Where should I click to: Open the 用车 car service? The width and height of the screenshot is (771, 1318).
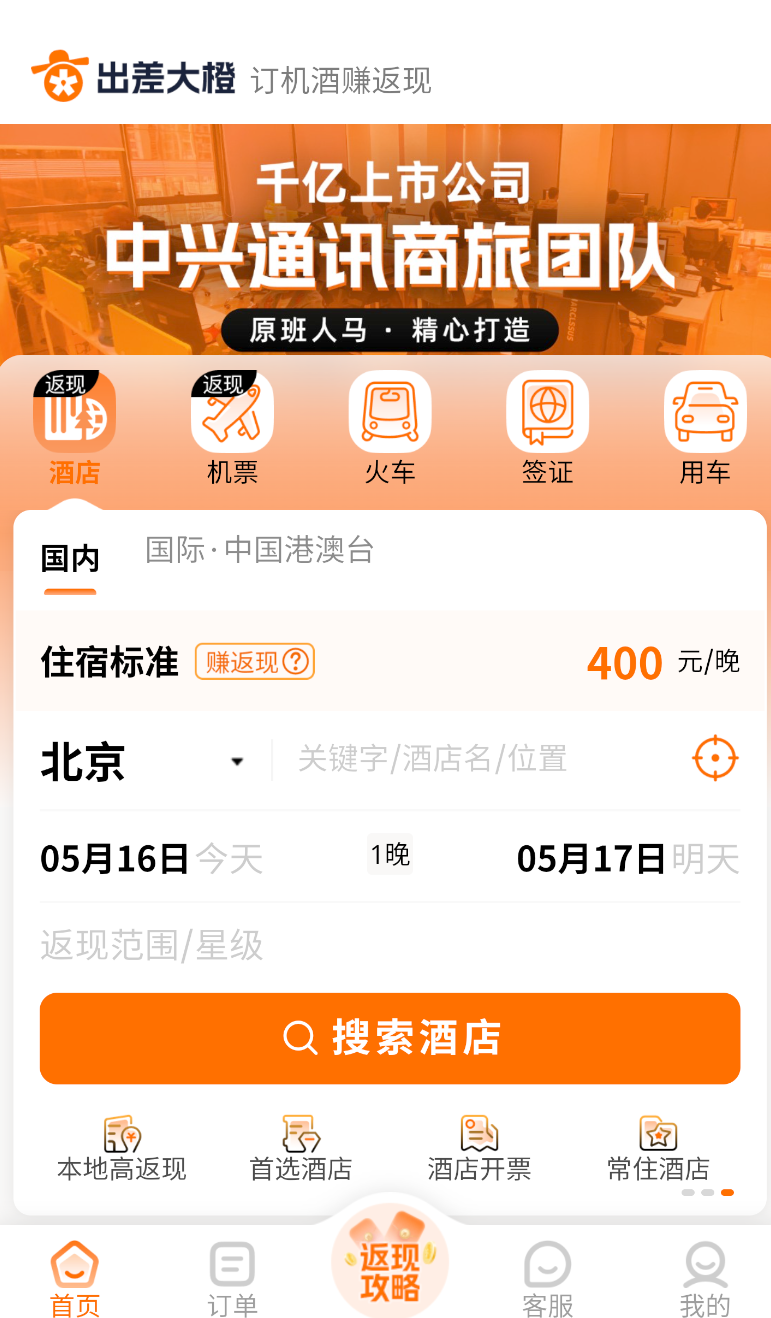point(705,427)
